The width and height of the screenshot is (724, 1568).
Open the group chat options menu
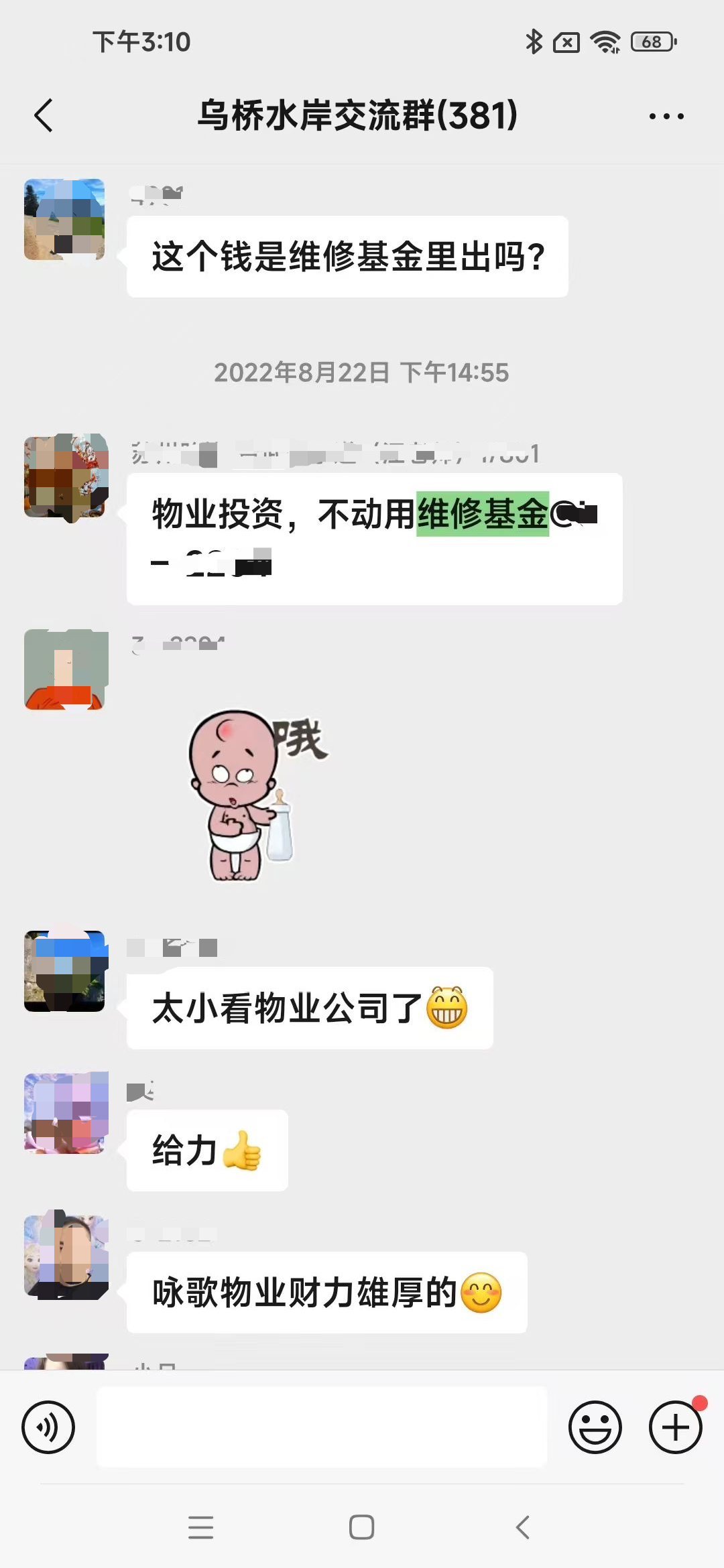coord(666,117)
